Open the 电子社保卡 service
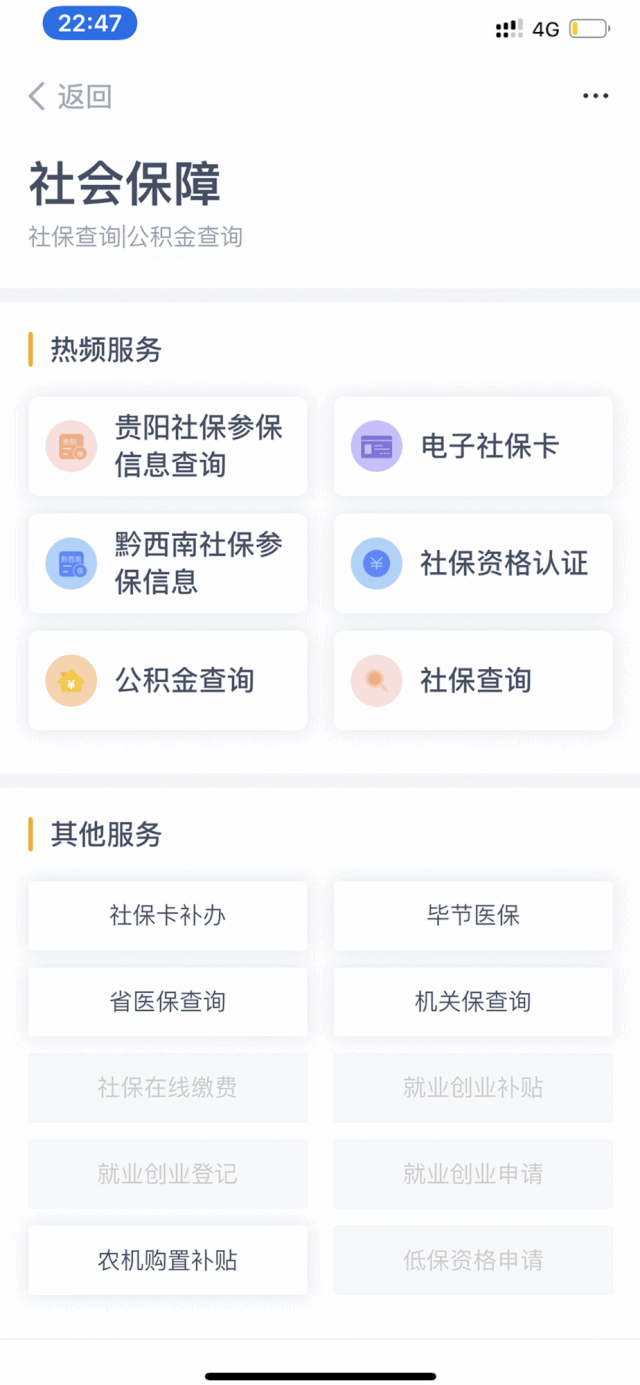Screen dimensions: 640x1385 click(x=473, y=446)
